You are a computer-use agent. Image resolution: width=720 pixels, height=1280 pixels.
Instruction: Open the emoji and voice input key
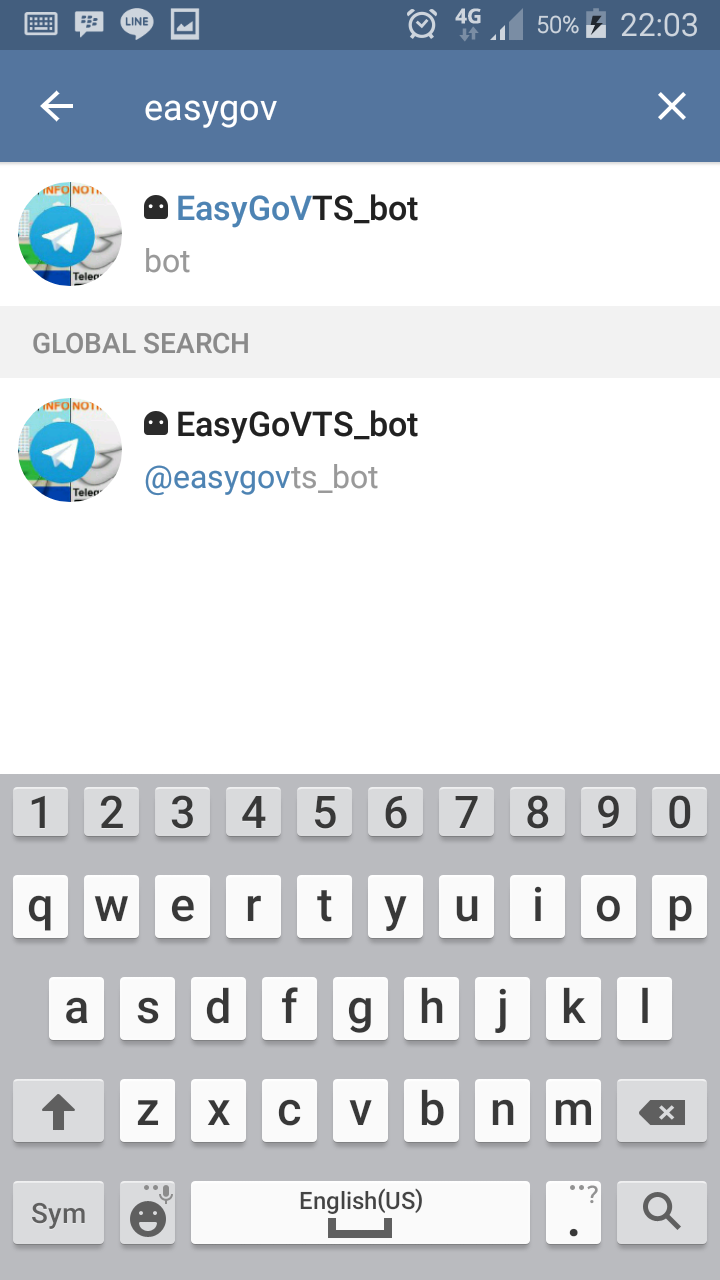[x=148, y=1212]
